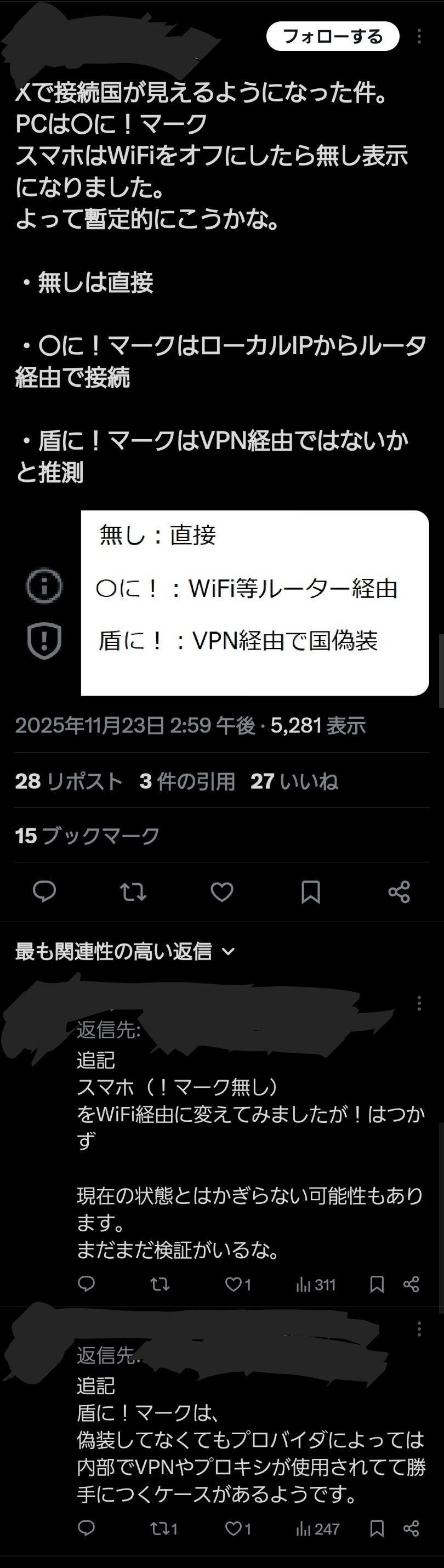The height and width of the screenshot is (1568, 444).
Task: Comment on the reply with 247 views
Action: coord(87,1529)
